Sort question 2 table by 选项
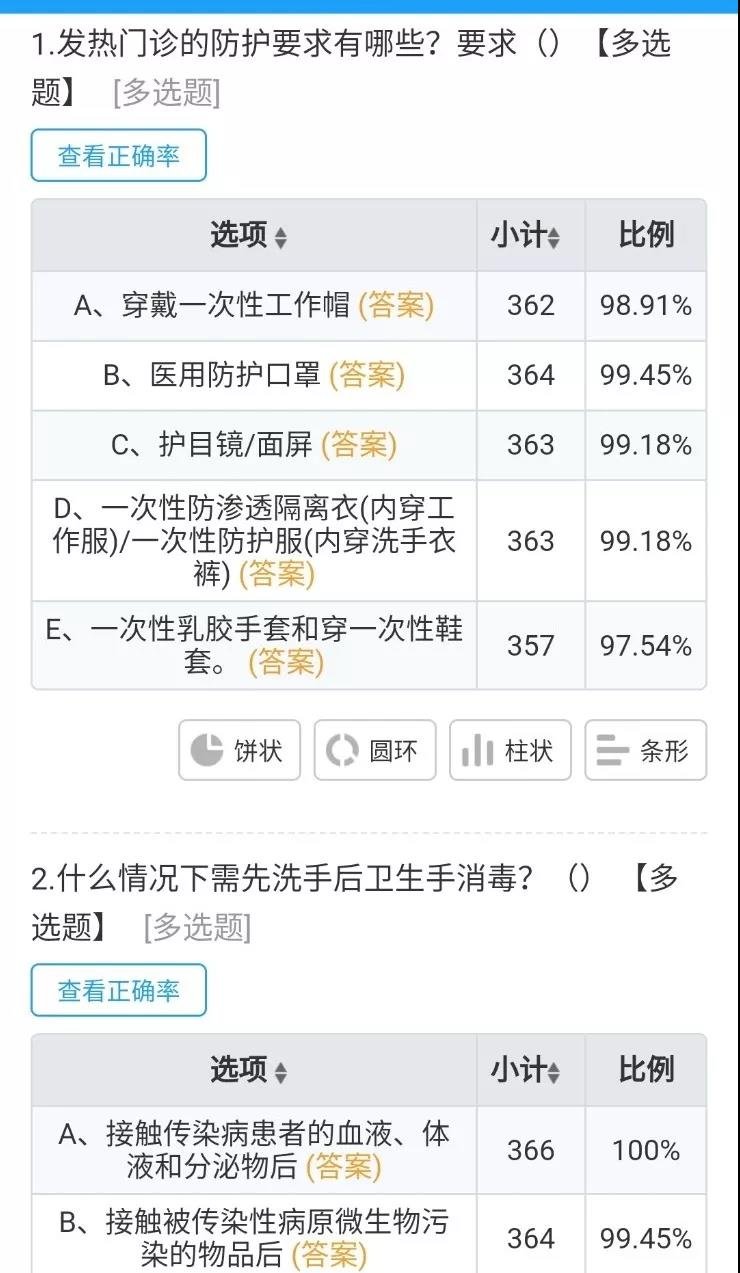Viewport: 740px width, 1273px height. point(249,1071)
